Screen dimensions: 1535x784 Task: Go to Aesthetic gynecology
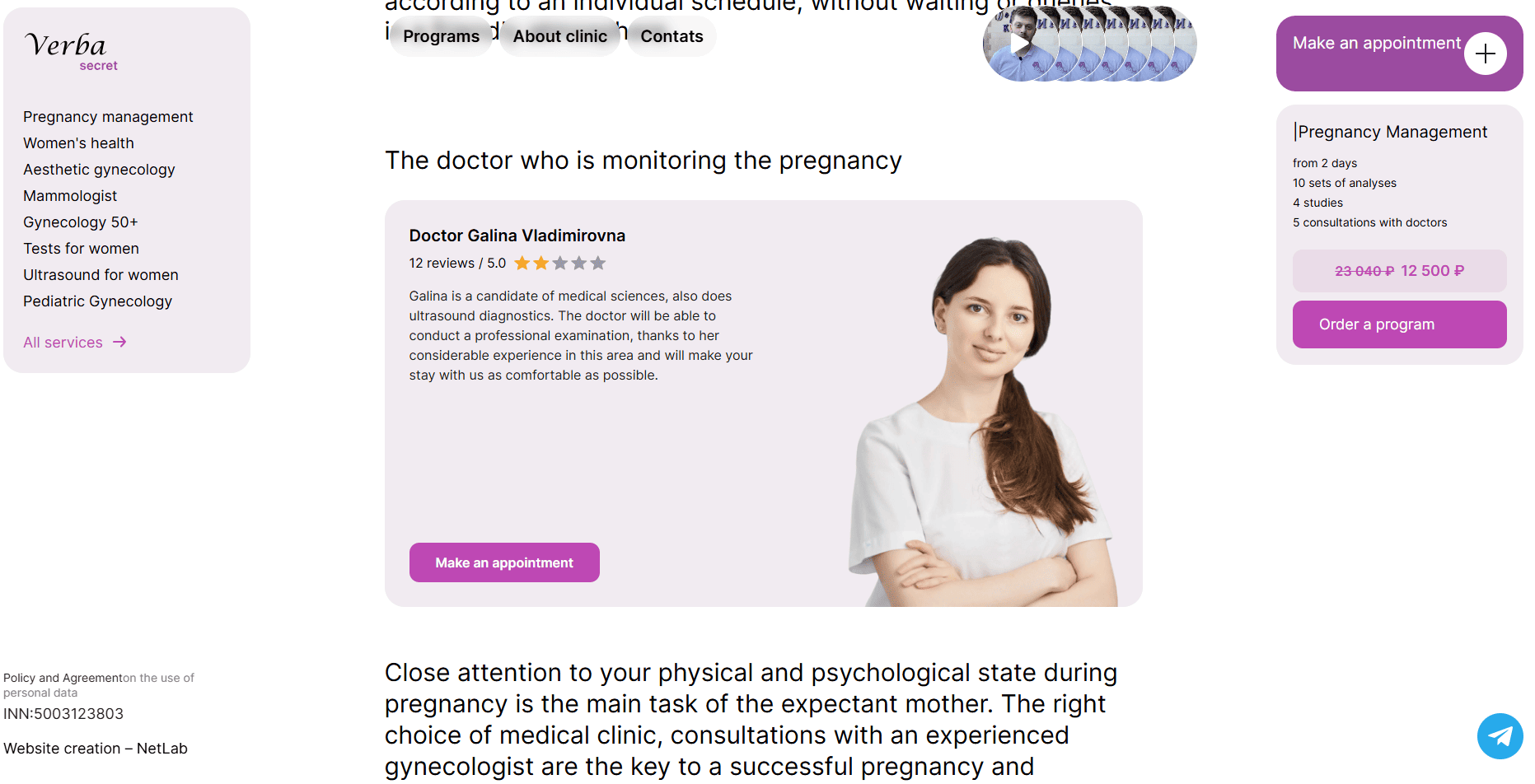[x=99, y=170]
